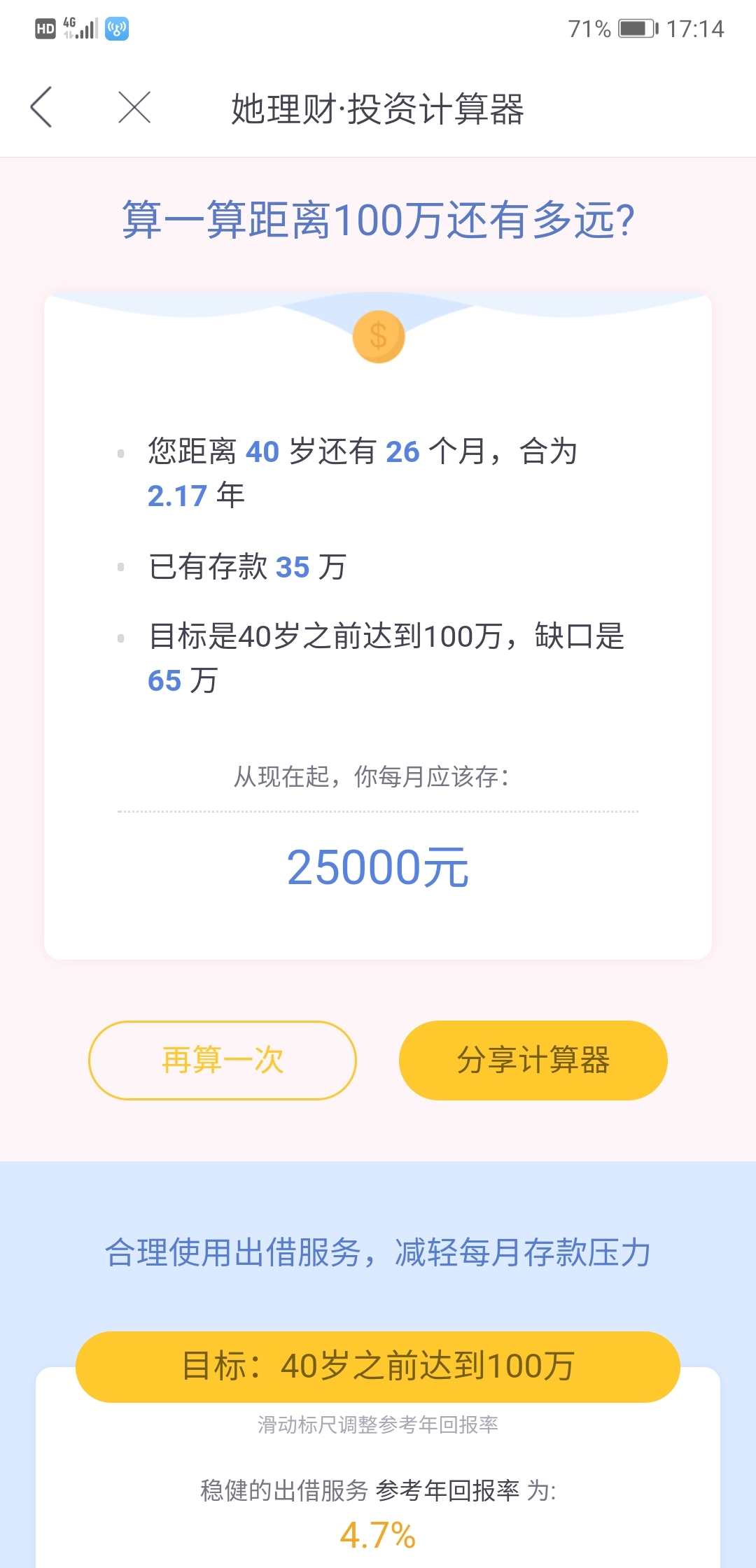Go back using the header arrow
Viewport: 756px width, 1568px height.
(41, 107)
